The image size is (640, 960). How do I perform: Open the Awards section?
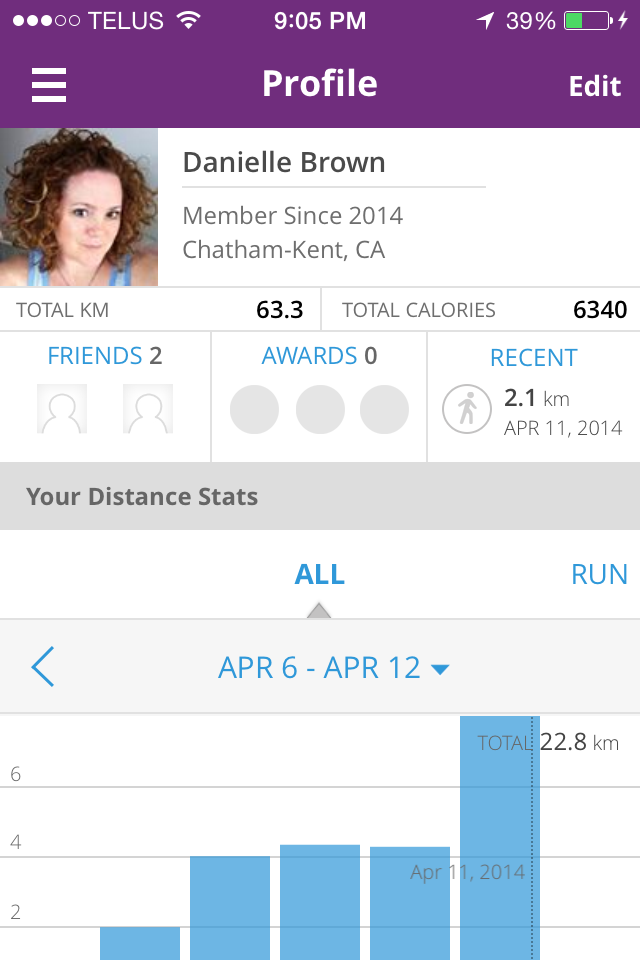point(319,356)
